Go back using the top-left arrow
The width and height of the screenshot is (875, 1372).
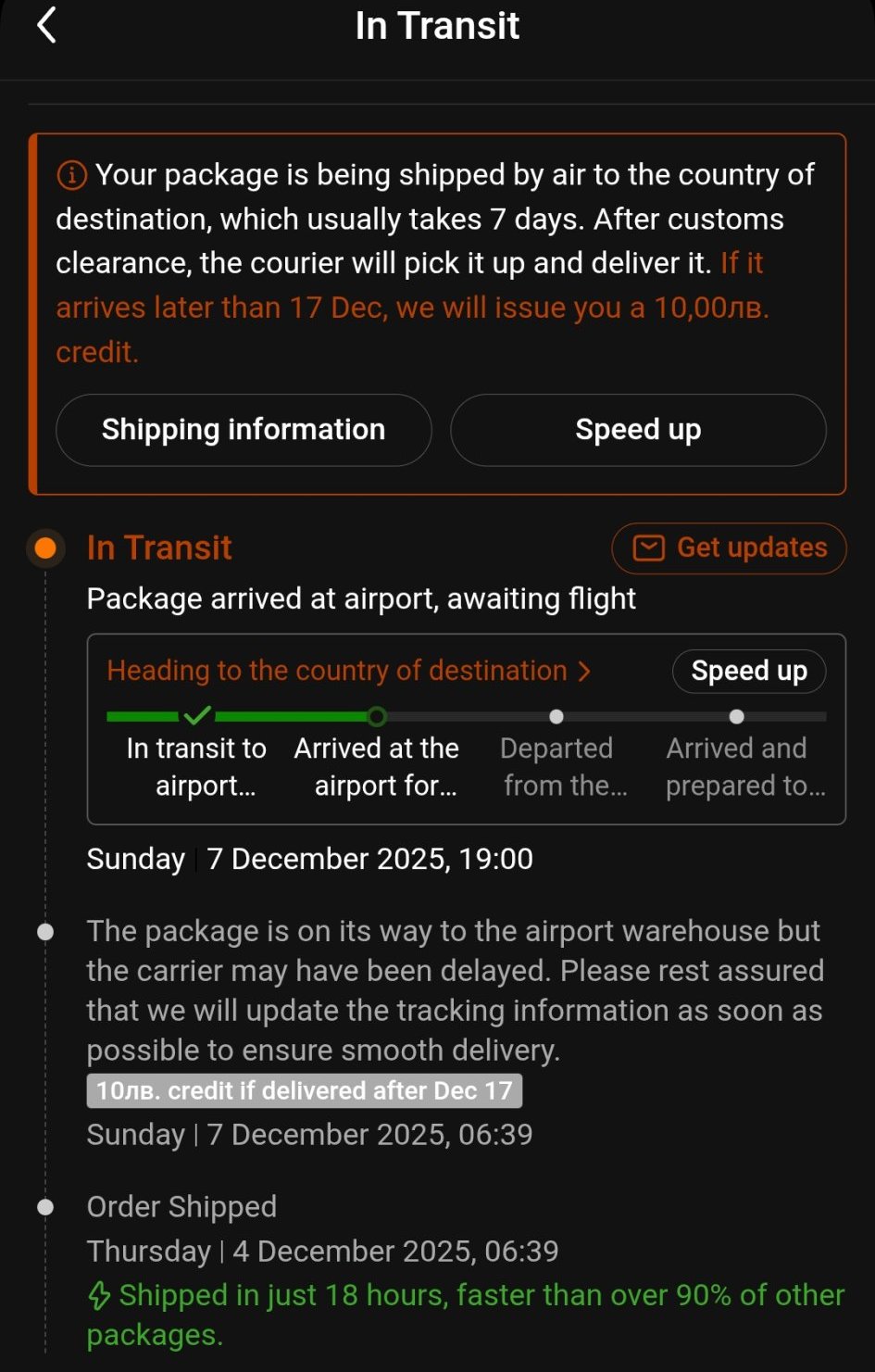(46, 25)
